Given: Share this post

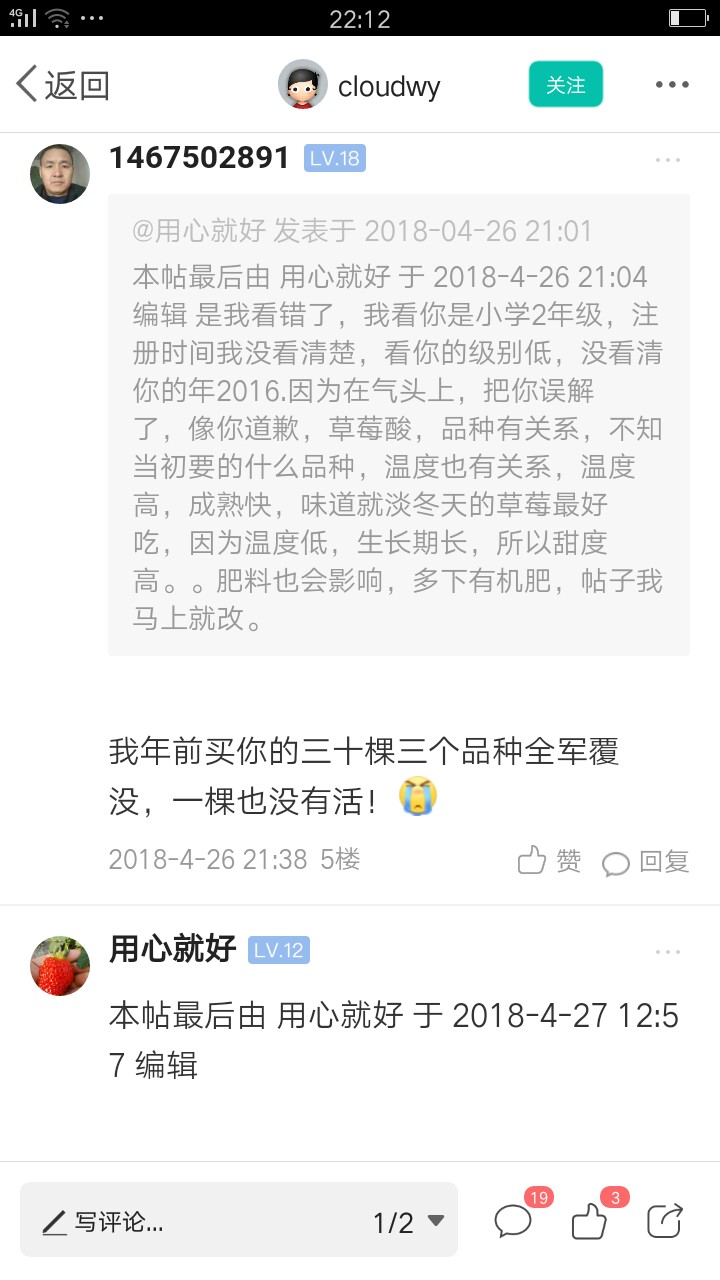Looking at the screenshot, I should (x=664, y=1220).
